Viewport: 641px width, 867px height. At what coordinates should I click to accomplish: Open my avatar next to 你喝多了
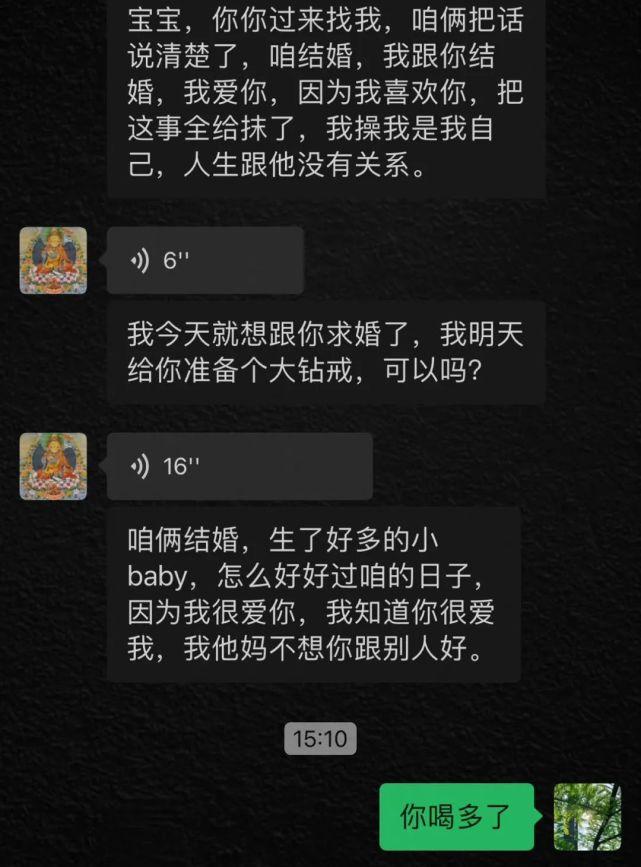click(x=587, y=816)
